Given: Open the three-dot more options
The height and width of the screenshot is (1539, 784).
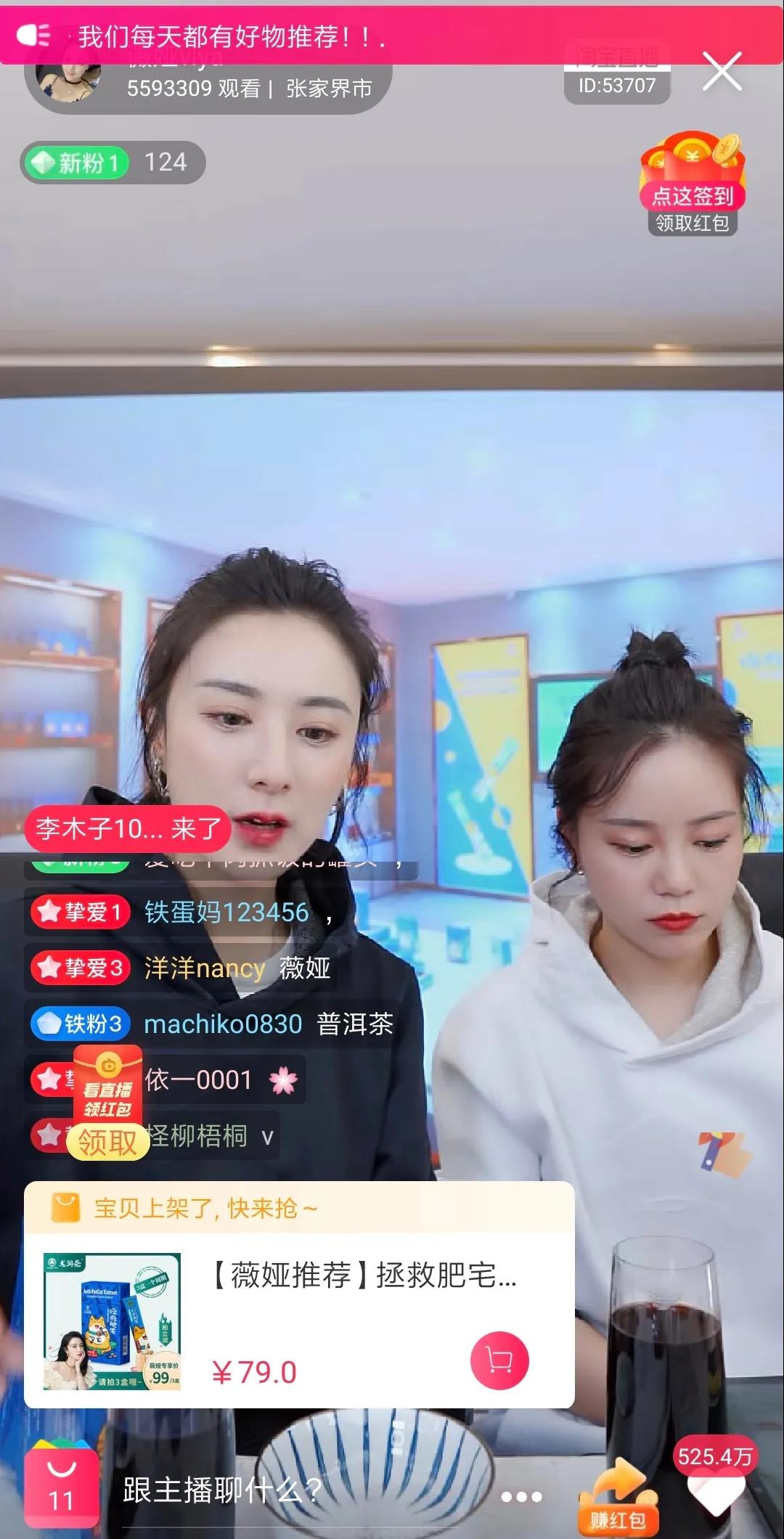Looking at the screenshot, I should click(521, 1496).
